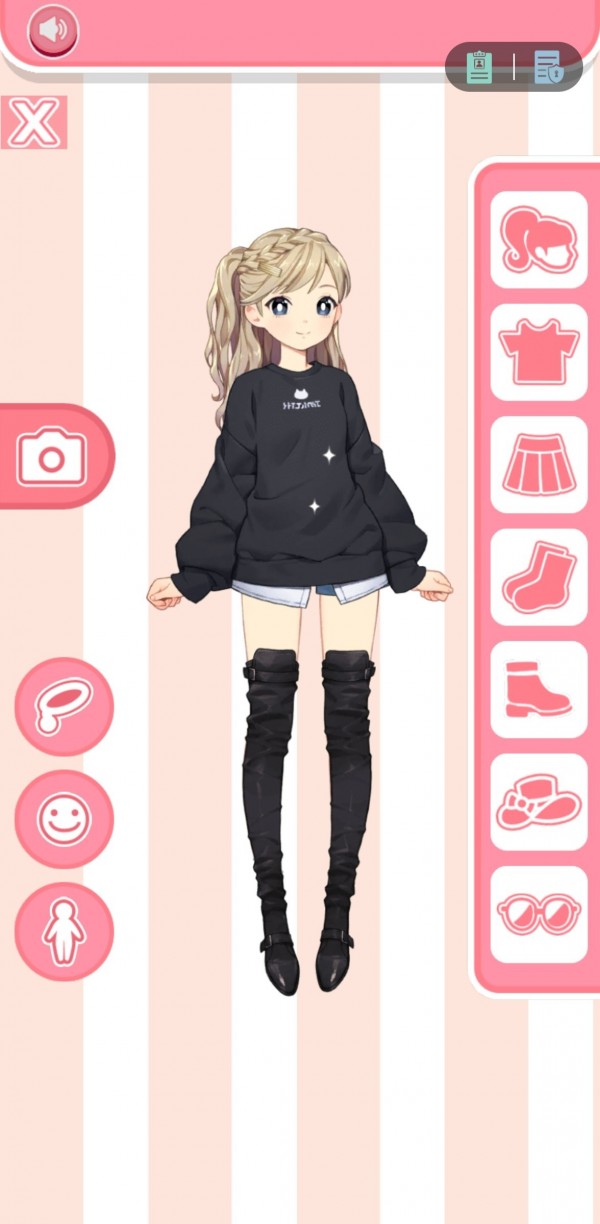The height and width of the screenshot is (1224, 600).
Task: Open the privacy policy document icon
Action: point(547,67)
